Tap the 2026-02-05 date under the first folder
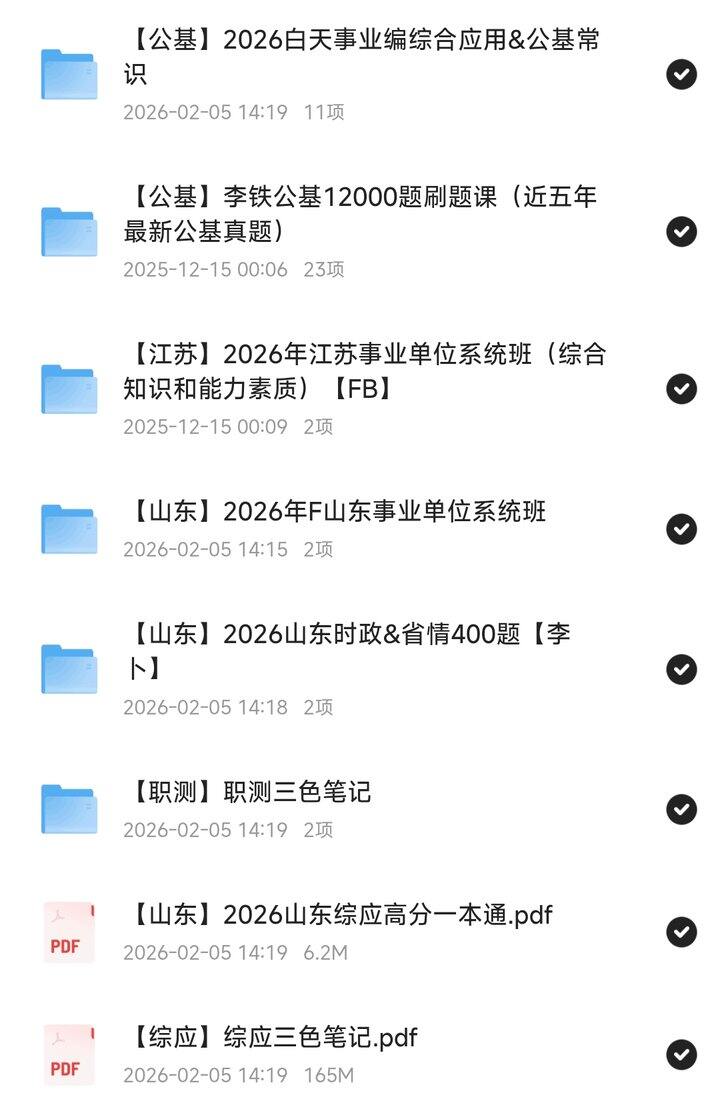 180,113
